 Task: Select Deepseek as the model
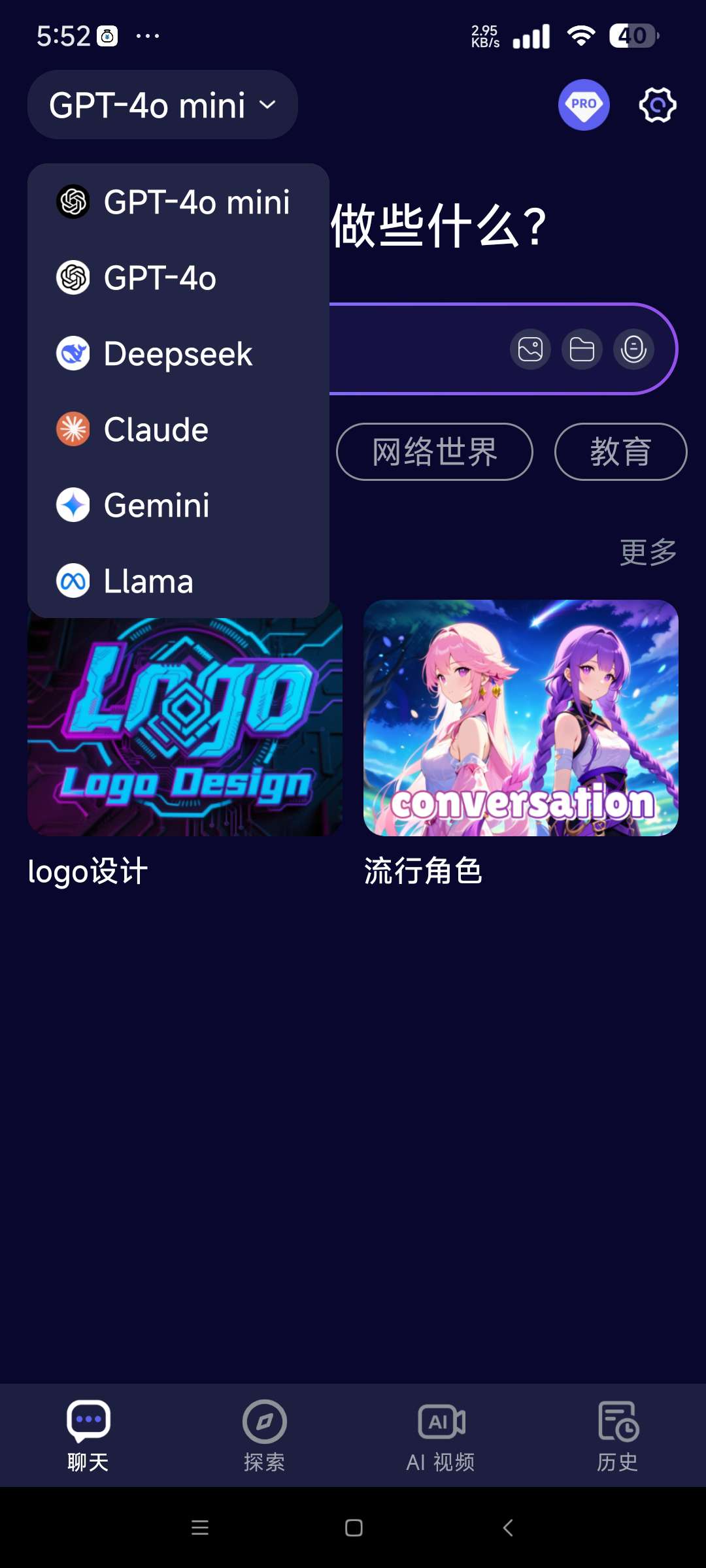176,353
